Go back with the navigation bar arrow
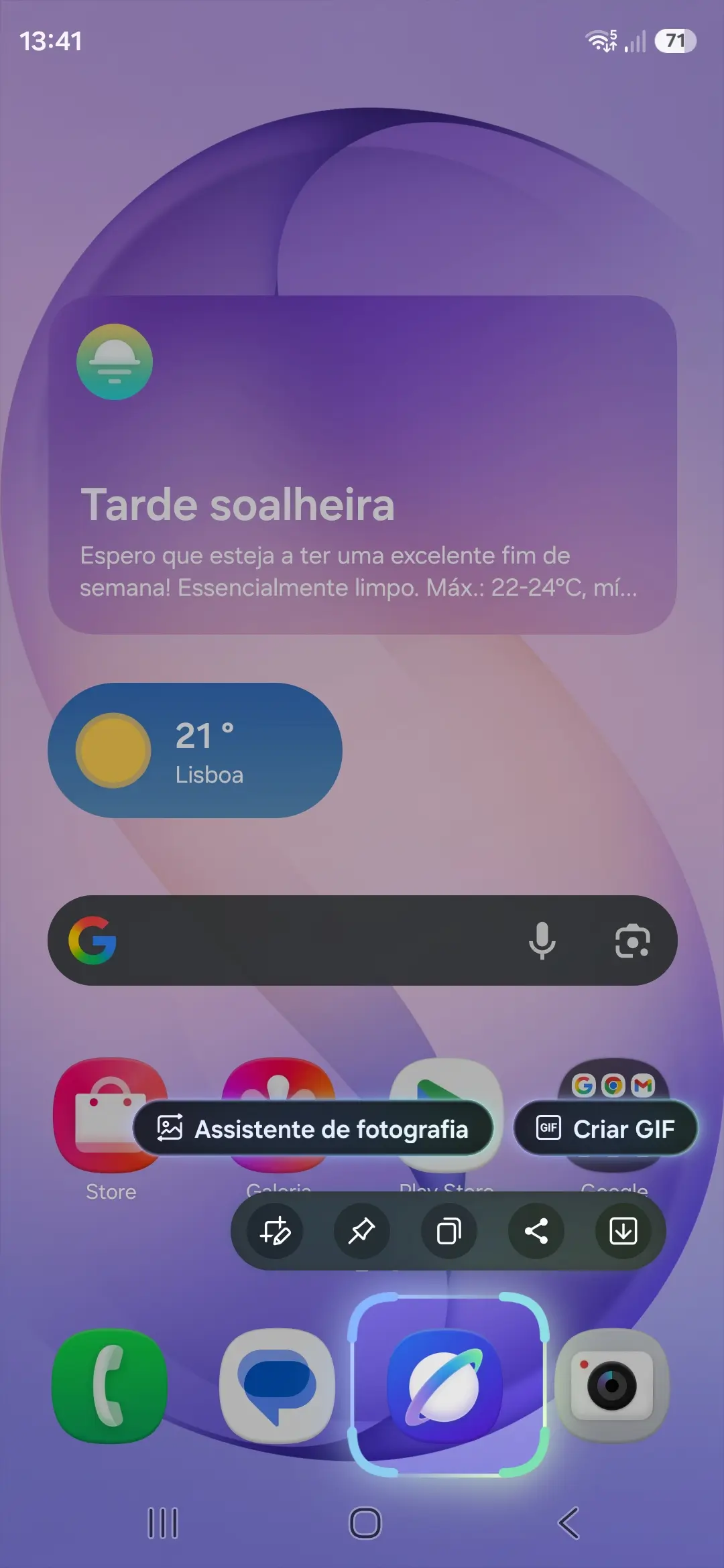 click(x=568, y=1523)
